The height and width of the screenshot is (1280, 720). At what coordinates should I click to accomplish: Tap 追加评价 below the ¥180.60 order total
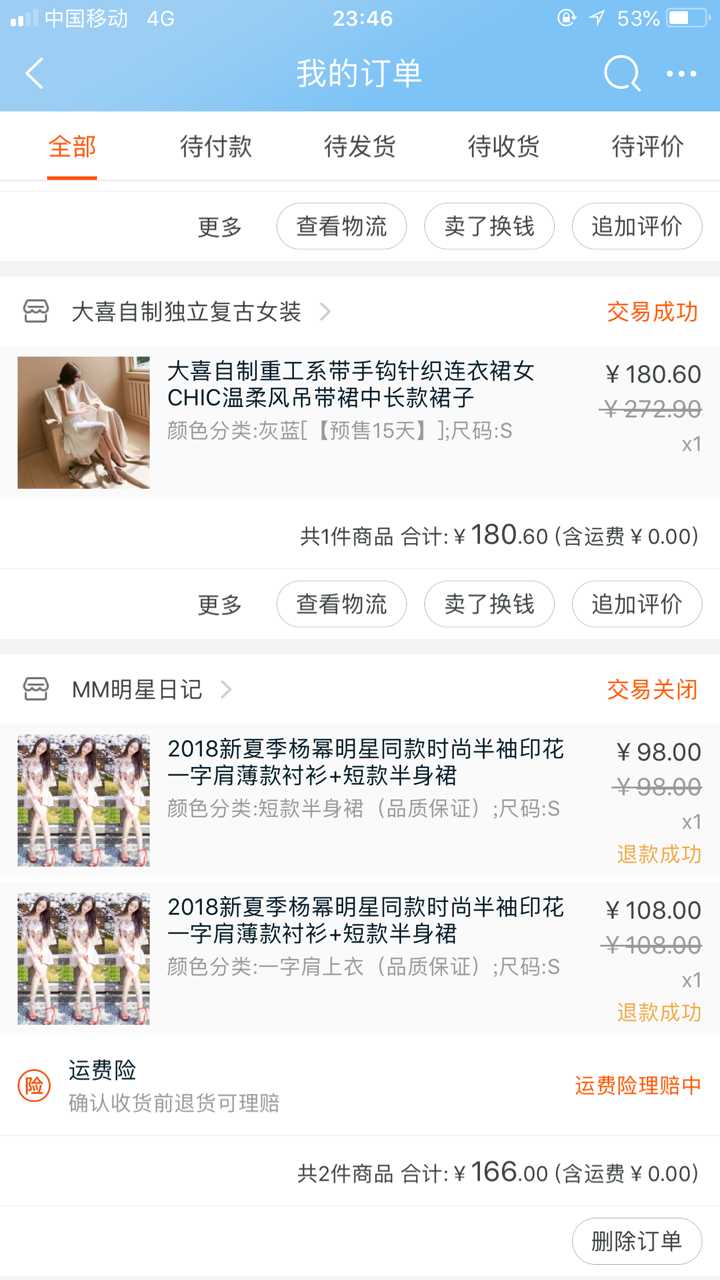(x=637, y=604)
